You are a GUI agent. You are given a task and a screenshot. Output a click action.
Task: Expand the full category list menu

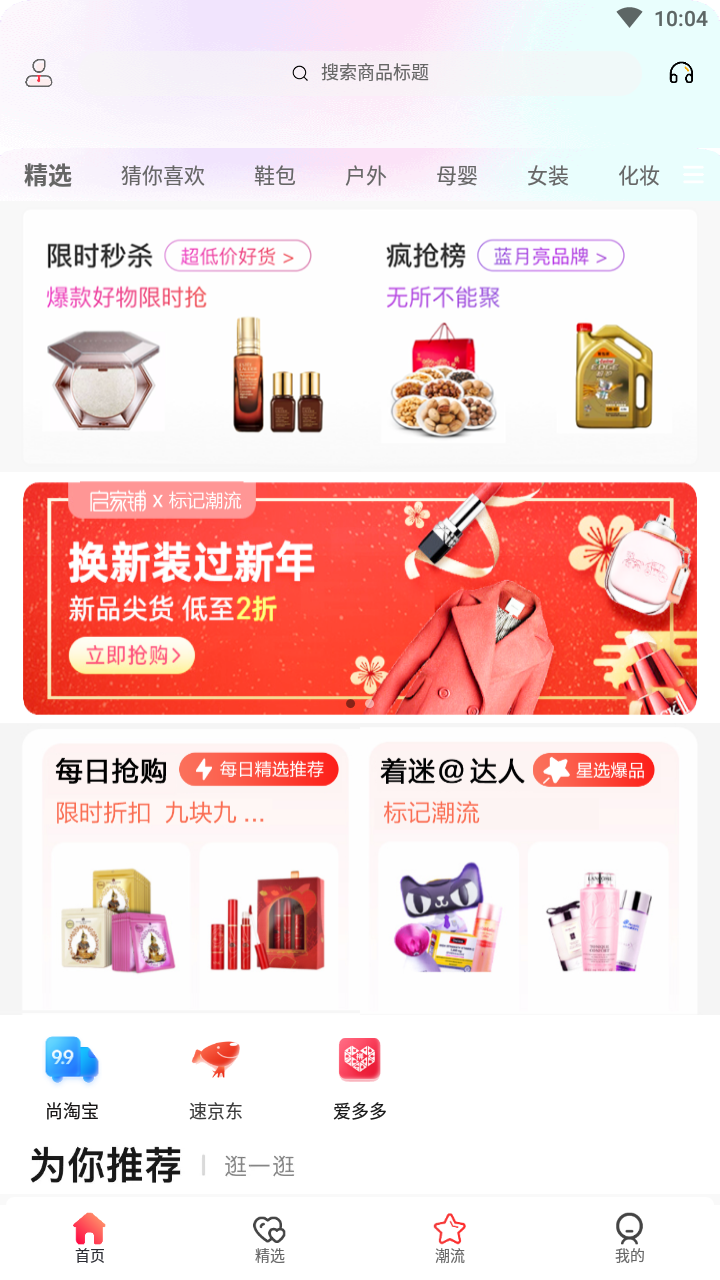click(694, 175)
